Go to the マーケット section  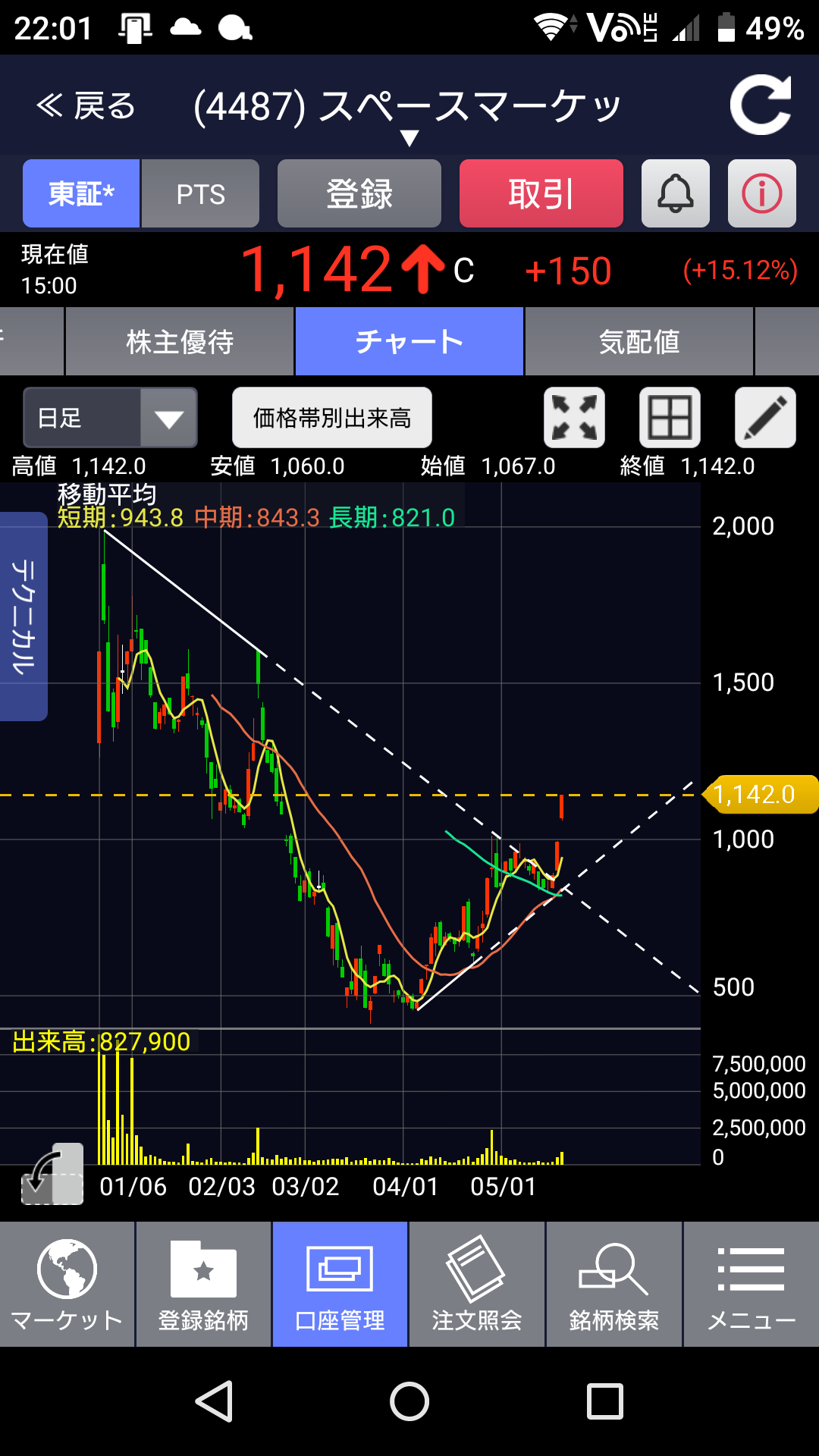[67, 1285]
